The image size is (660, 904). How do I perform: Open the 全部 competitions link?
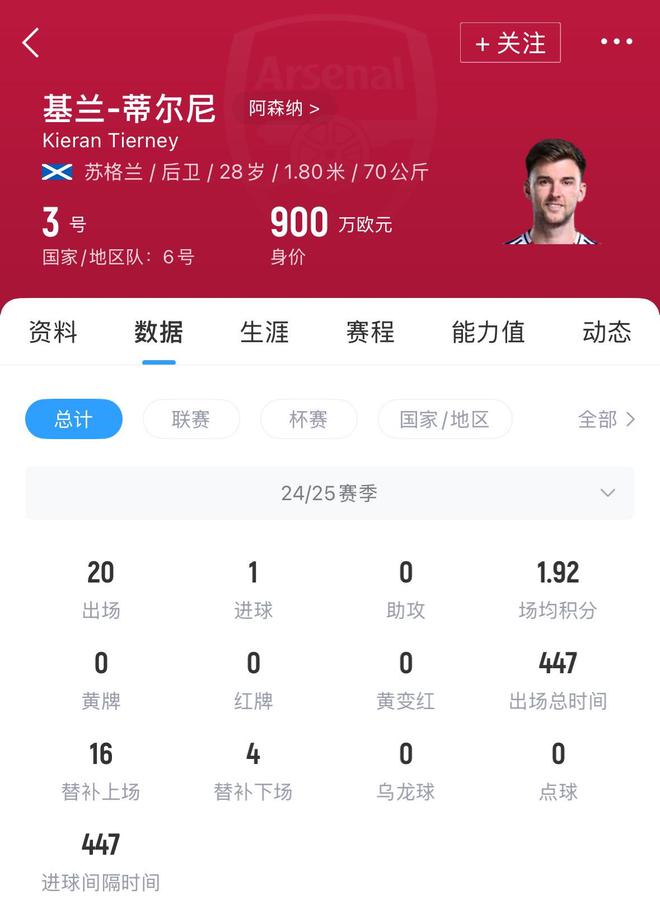tap(606, 419)
